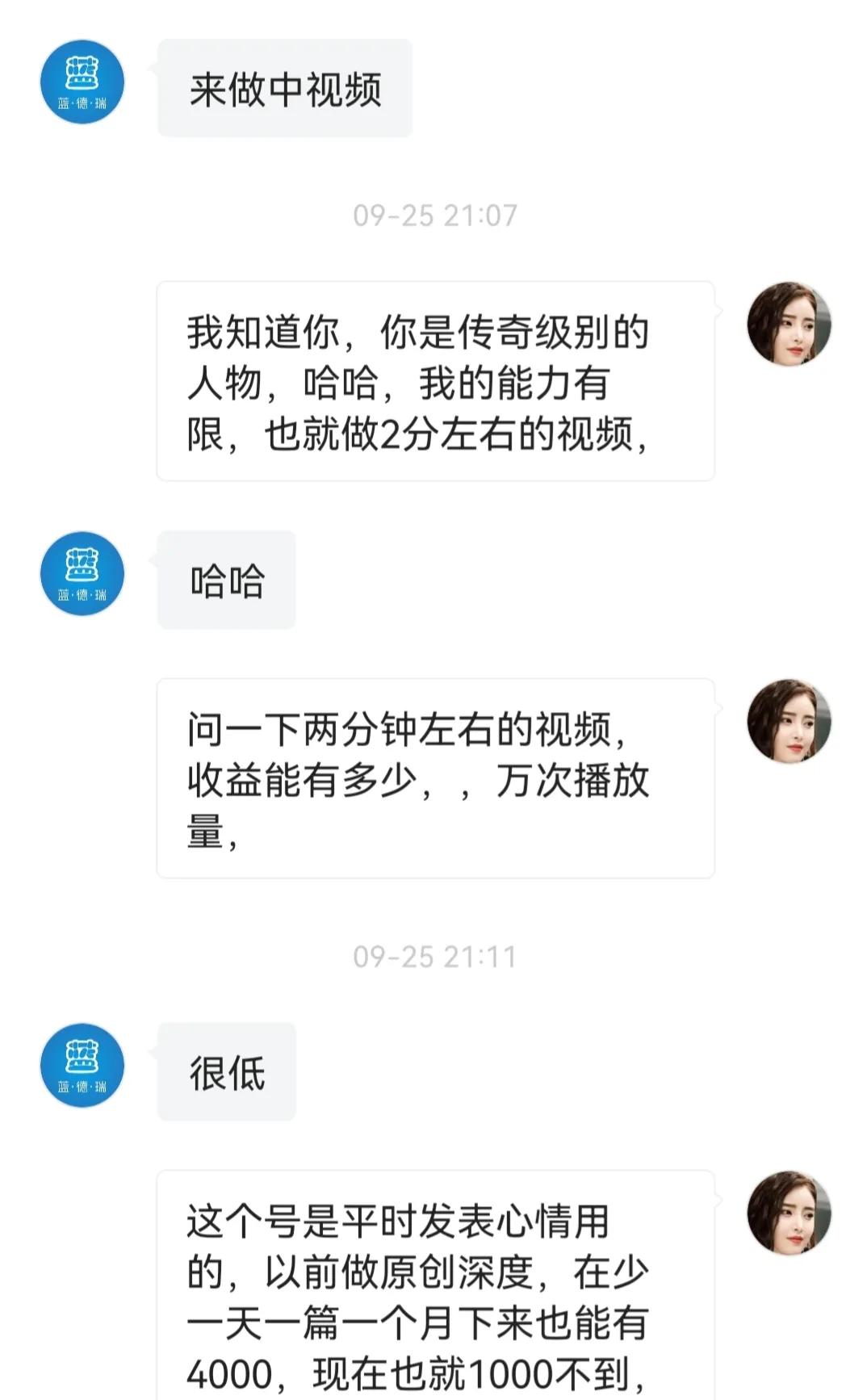
Task: Select the bubble asking about 万次播放量 earnings
Action: tap(436, 779)
